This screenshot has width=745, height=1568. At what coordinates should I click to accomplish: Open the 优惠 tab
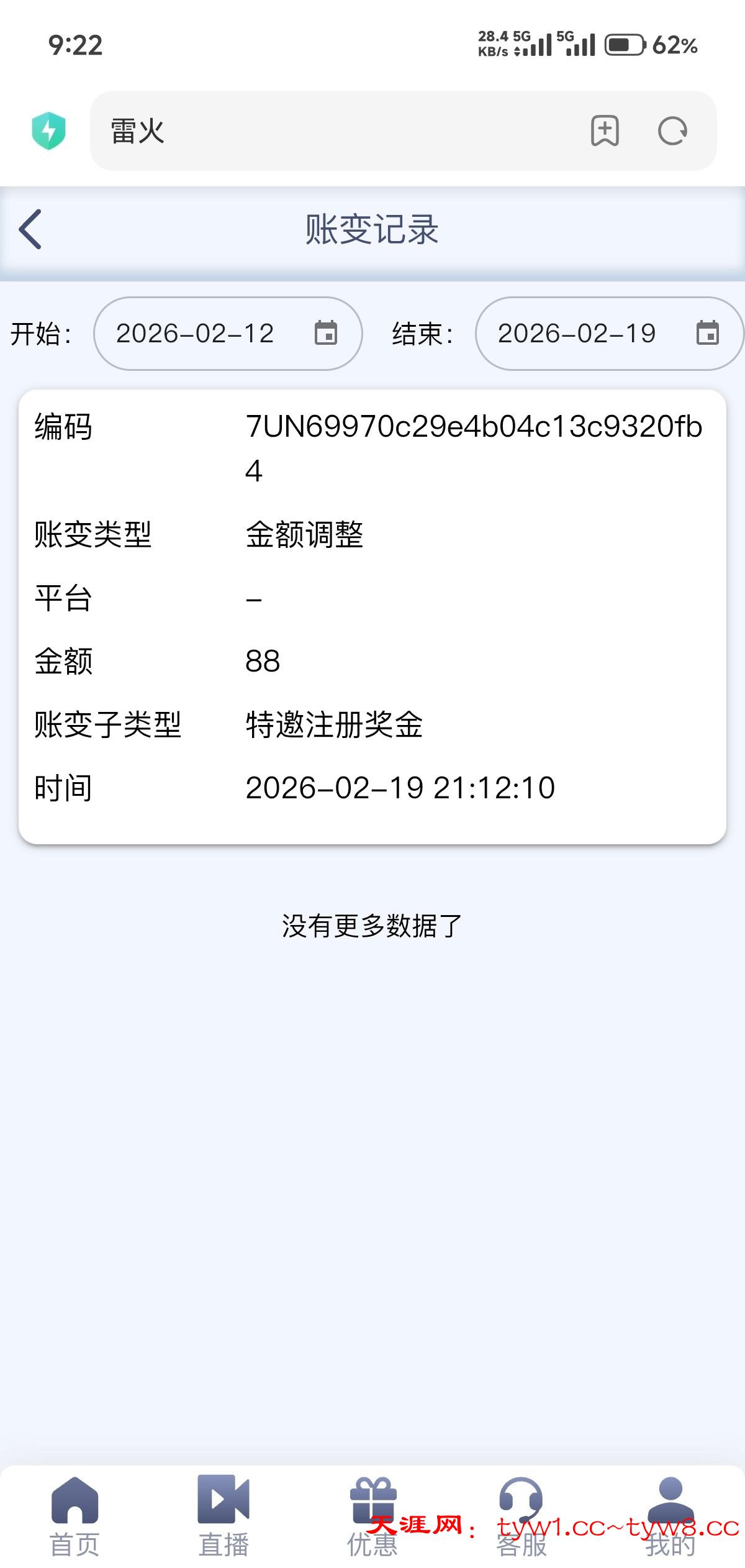(x=372, y=1516)
